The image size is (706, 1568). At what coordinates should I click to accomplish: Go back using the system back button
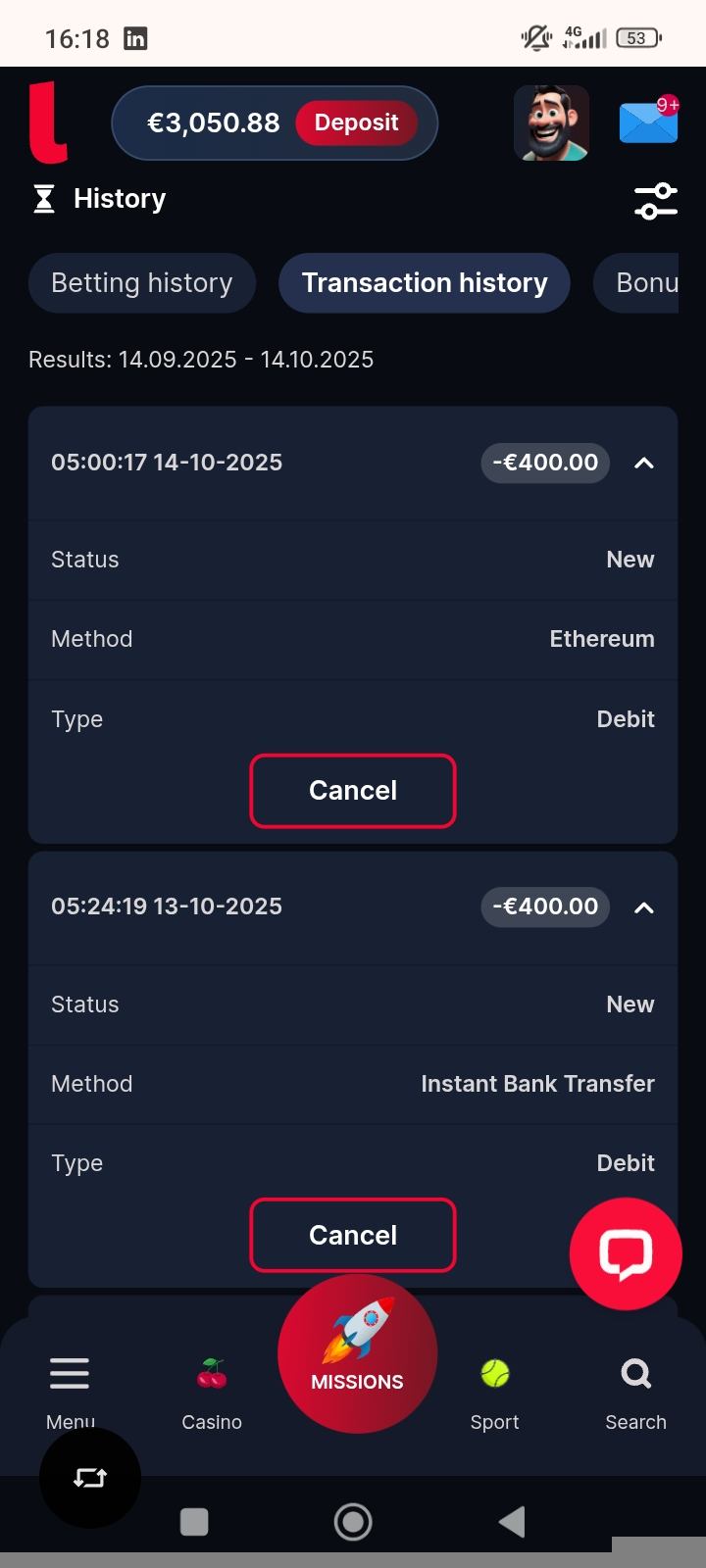point(512,1522)
